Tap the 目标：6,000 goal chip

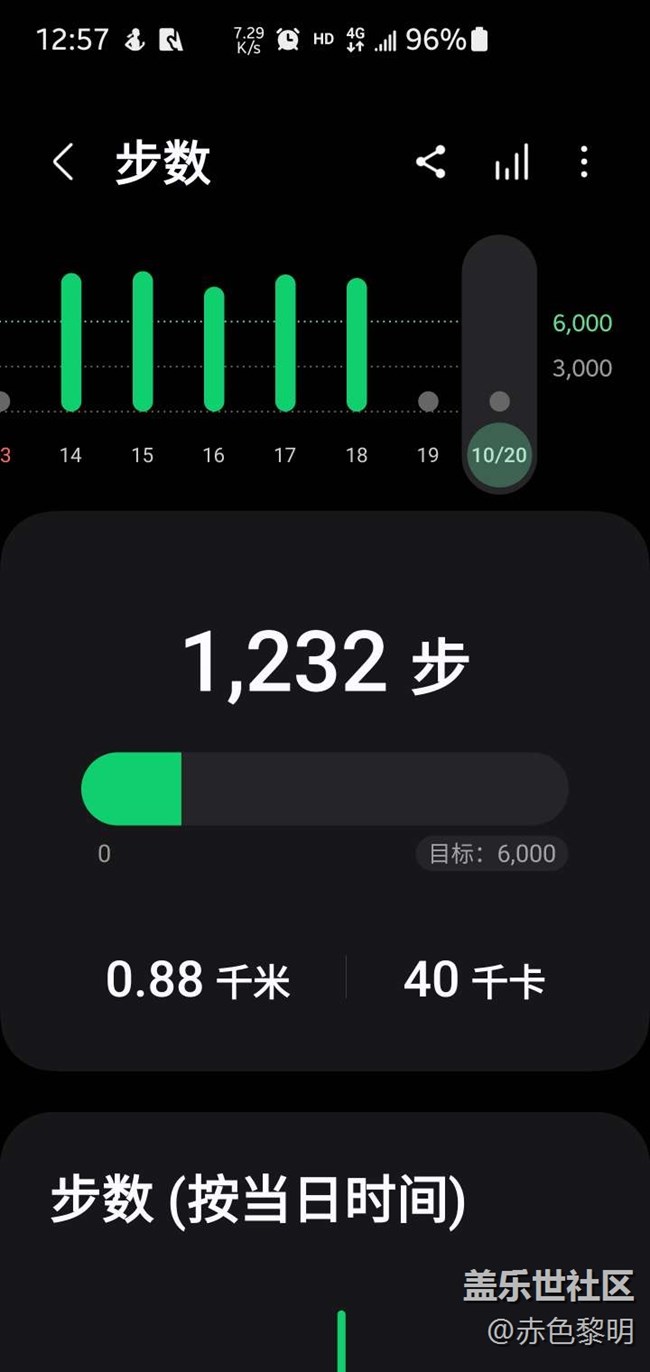pos(492,854)
